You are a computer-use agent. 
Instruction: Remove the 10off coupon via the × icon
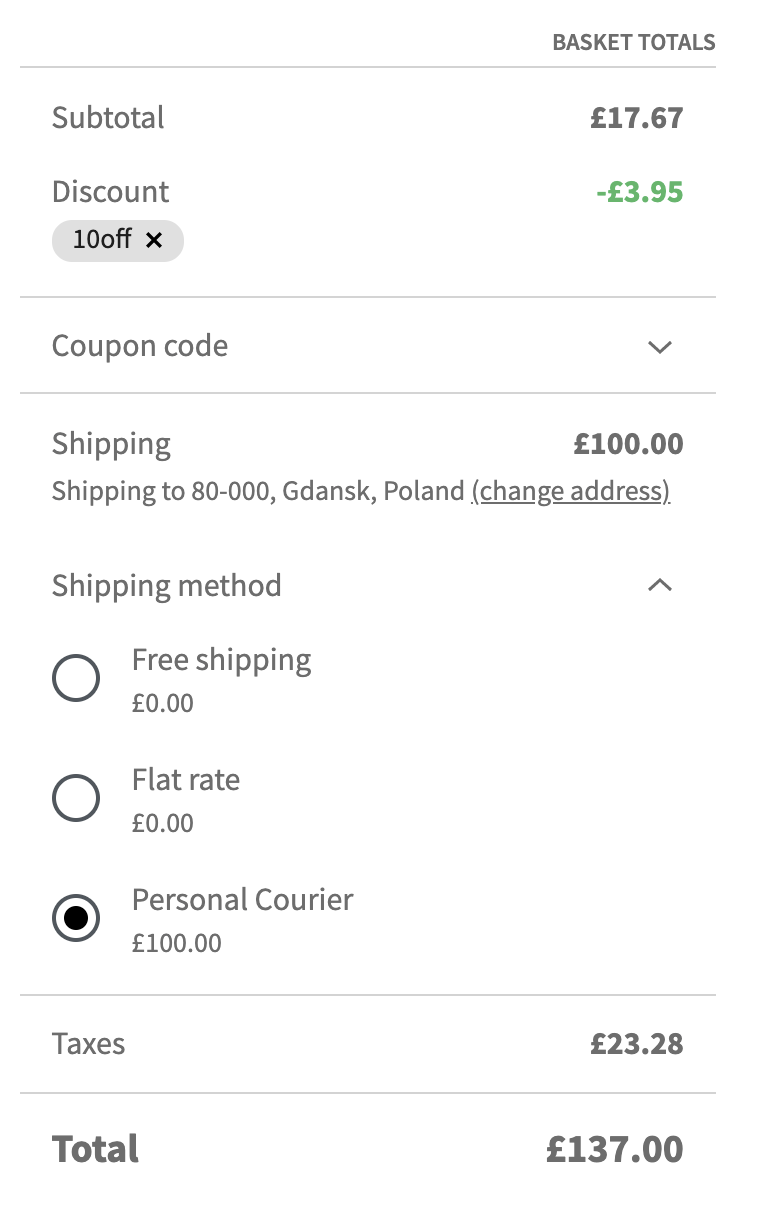(x=155, y=240)
